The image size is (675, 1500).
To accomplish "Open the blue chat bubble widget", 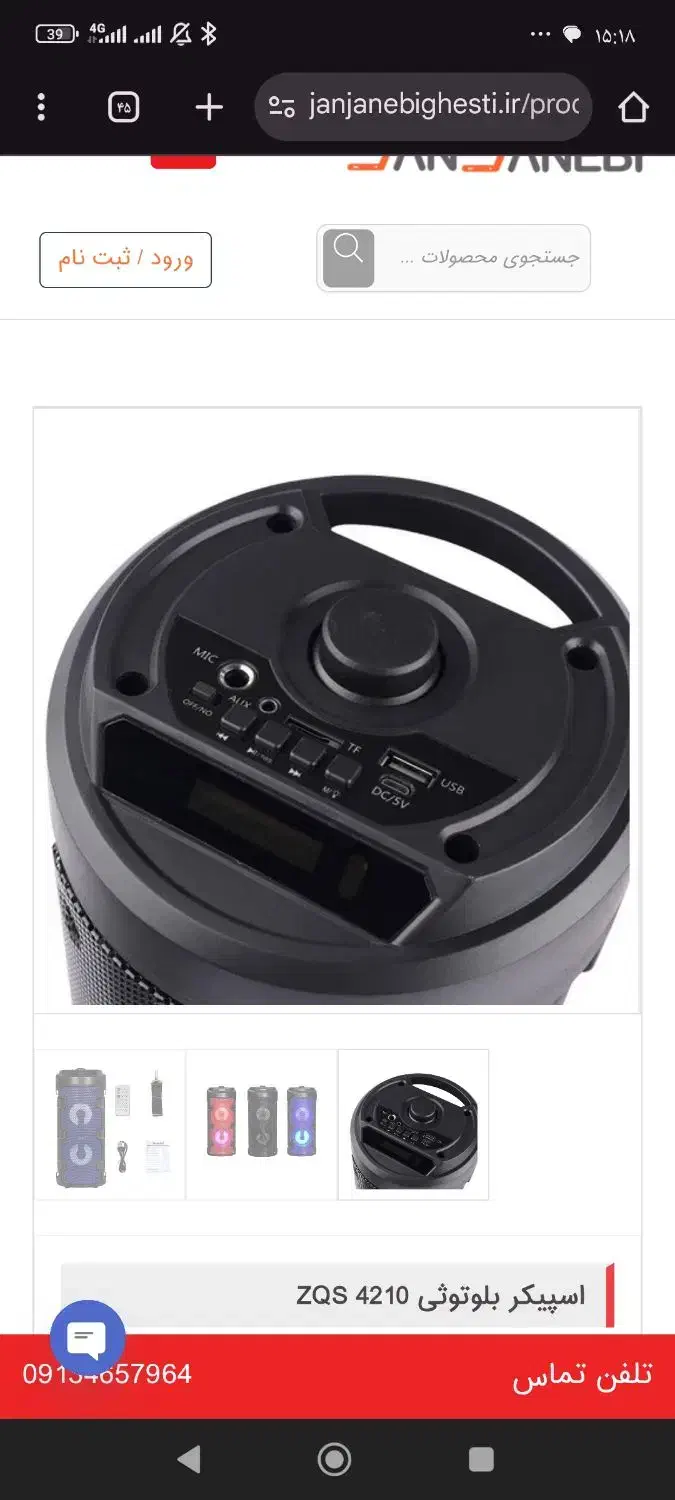I will tap(88, 1338).
